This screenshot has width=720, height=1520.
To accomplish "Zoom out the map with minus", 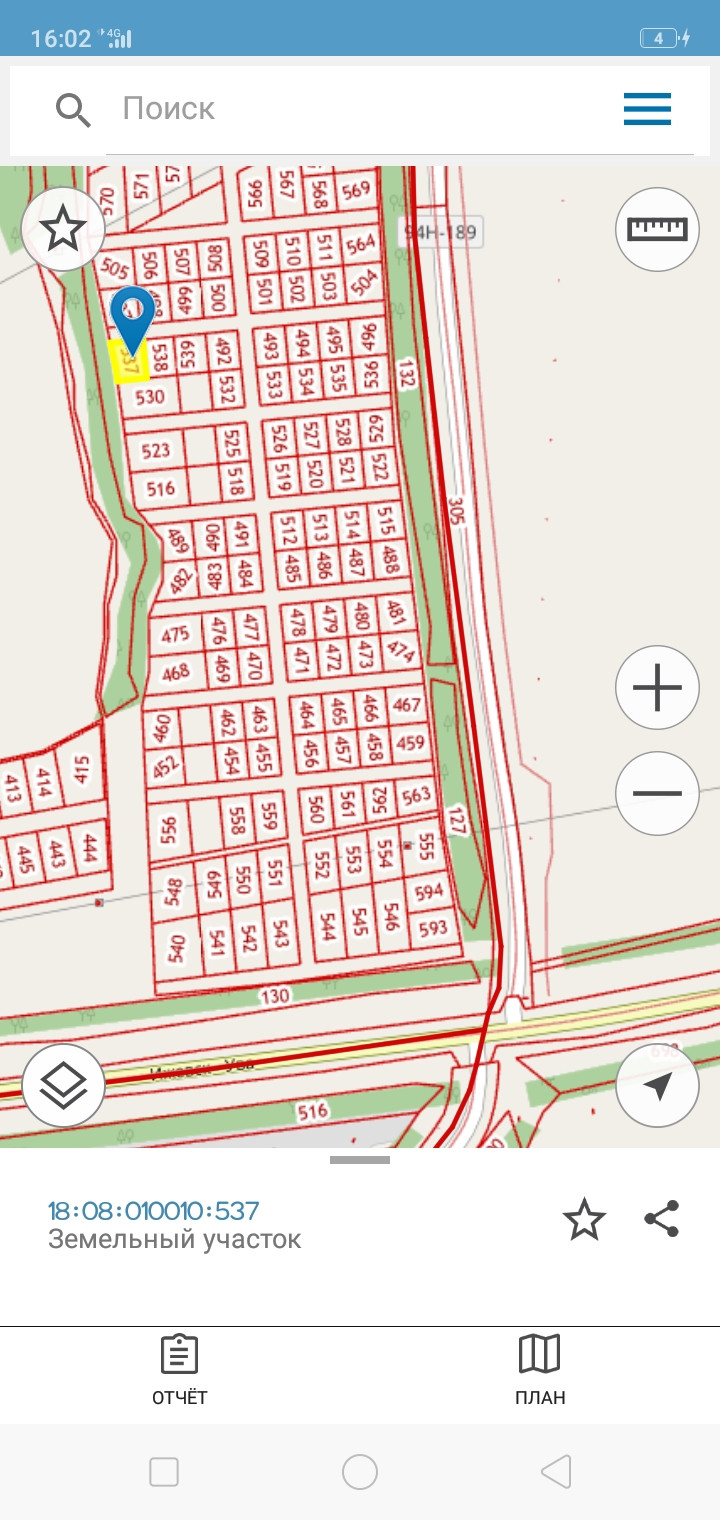I will [x=657, y=793].
